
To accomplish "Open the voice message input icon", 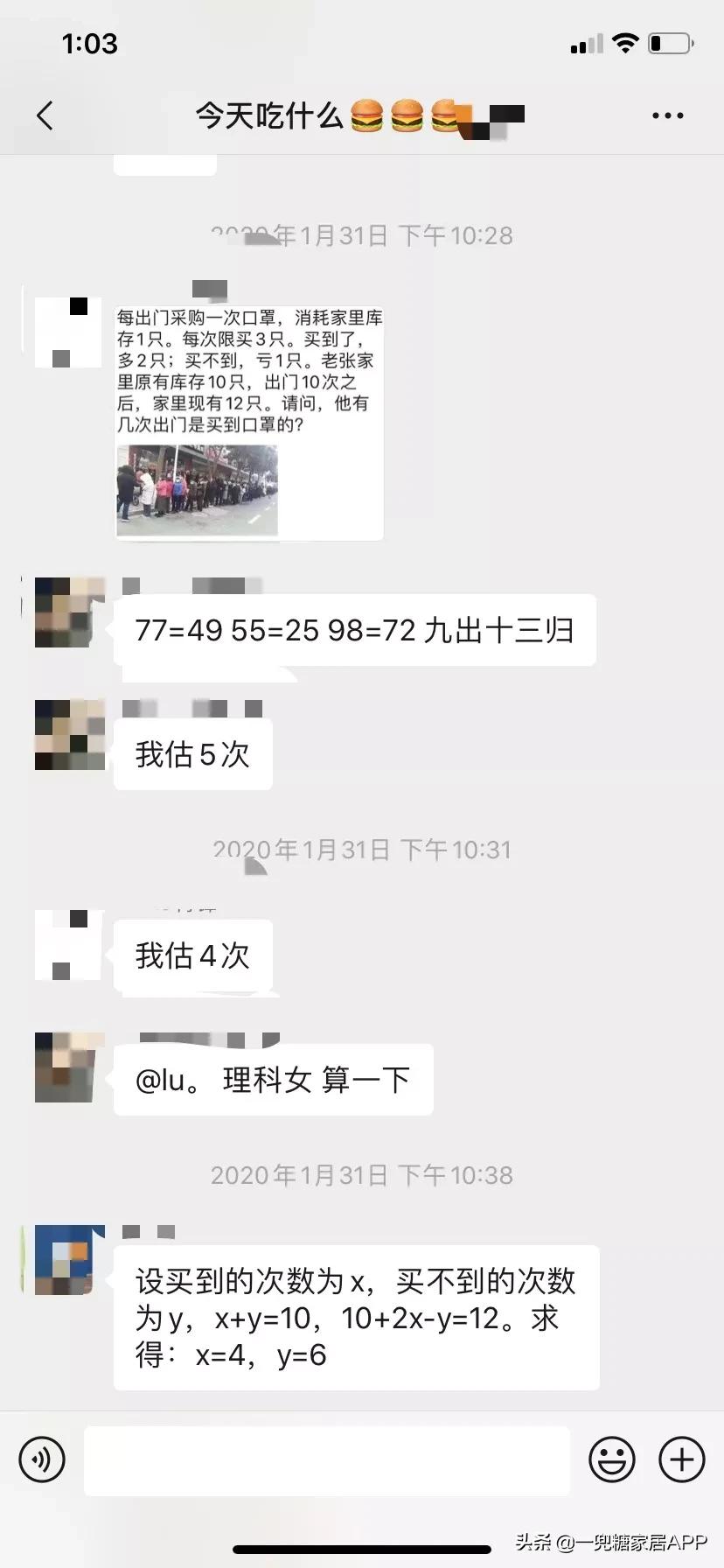I will tap(41, 1459).
